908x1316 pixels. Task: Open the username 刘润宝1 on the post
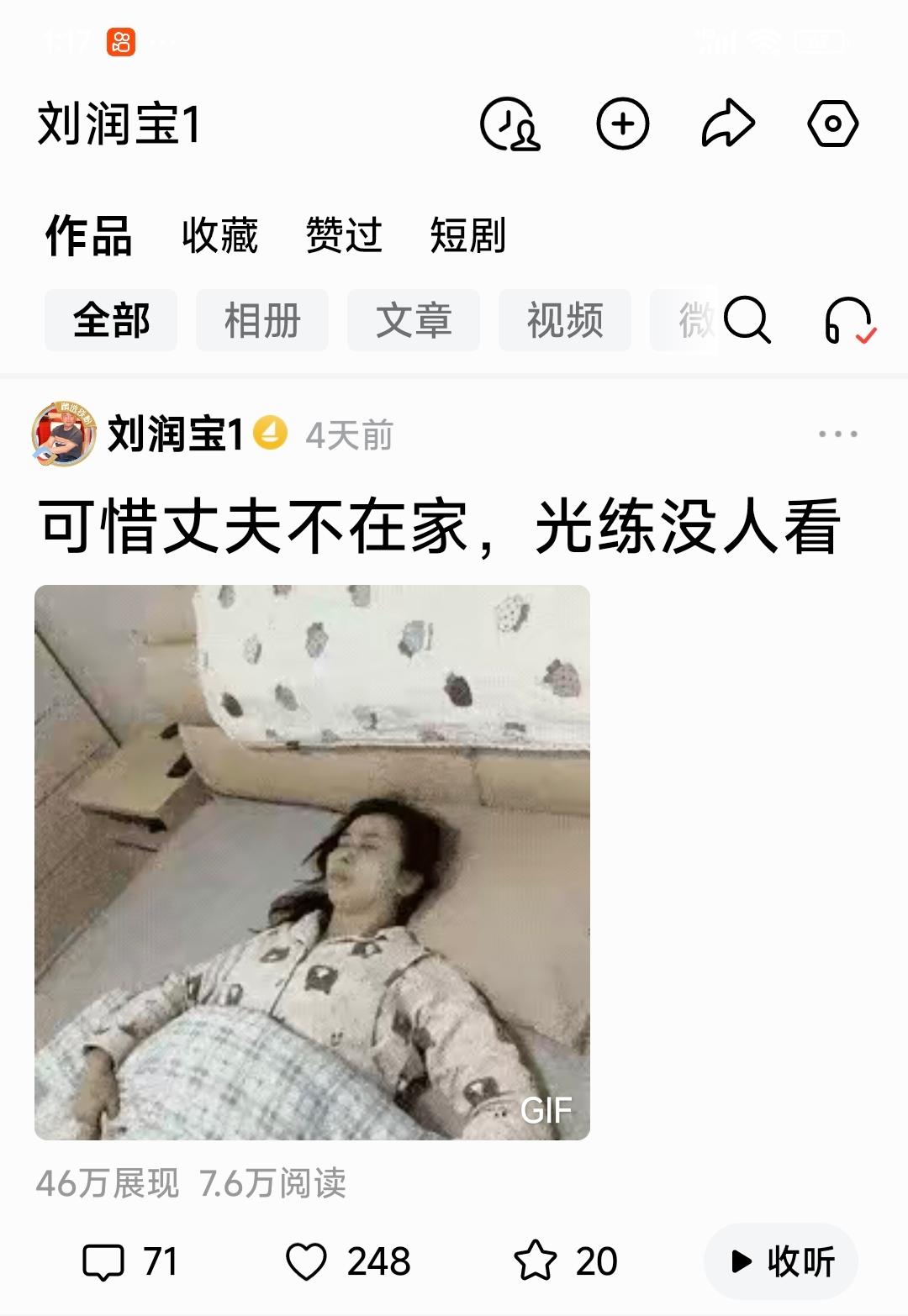point(178,434)
